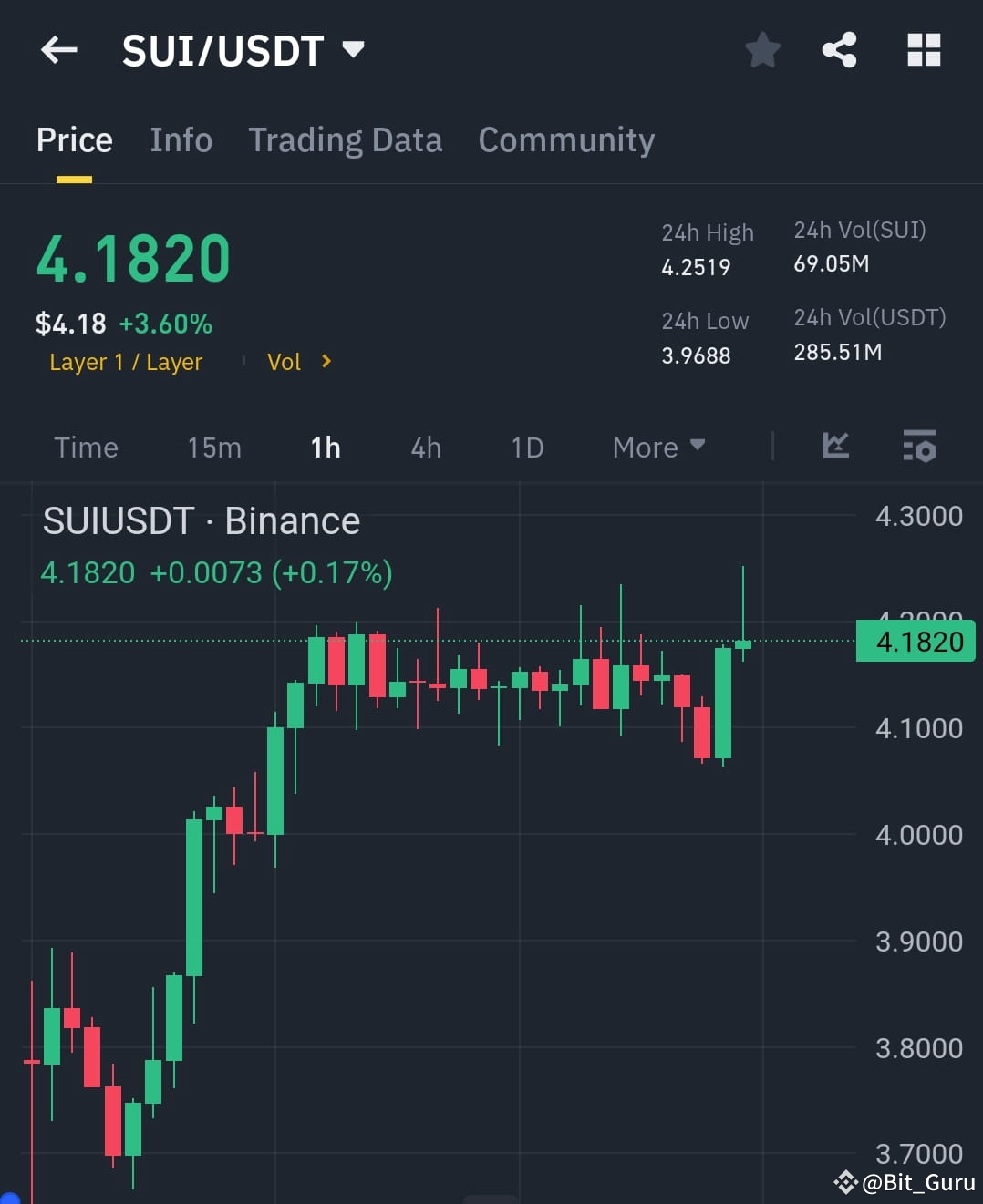
Task: Select the Layer 1 category tag
Action: pyautogui.click(x=126, y=362)
